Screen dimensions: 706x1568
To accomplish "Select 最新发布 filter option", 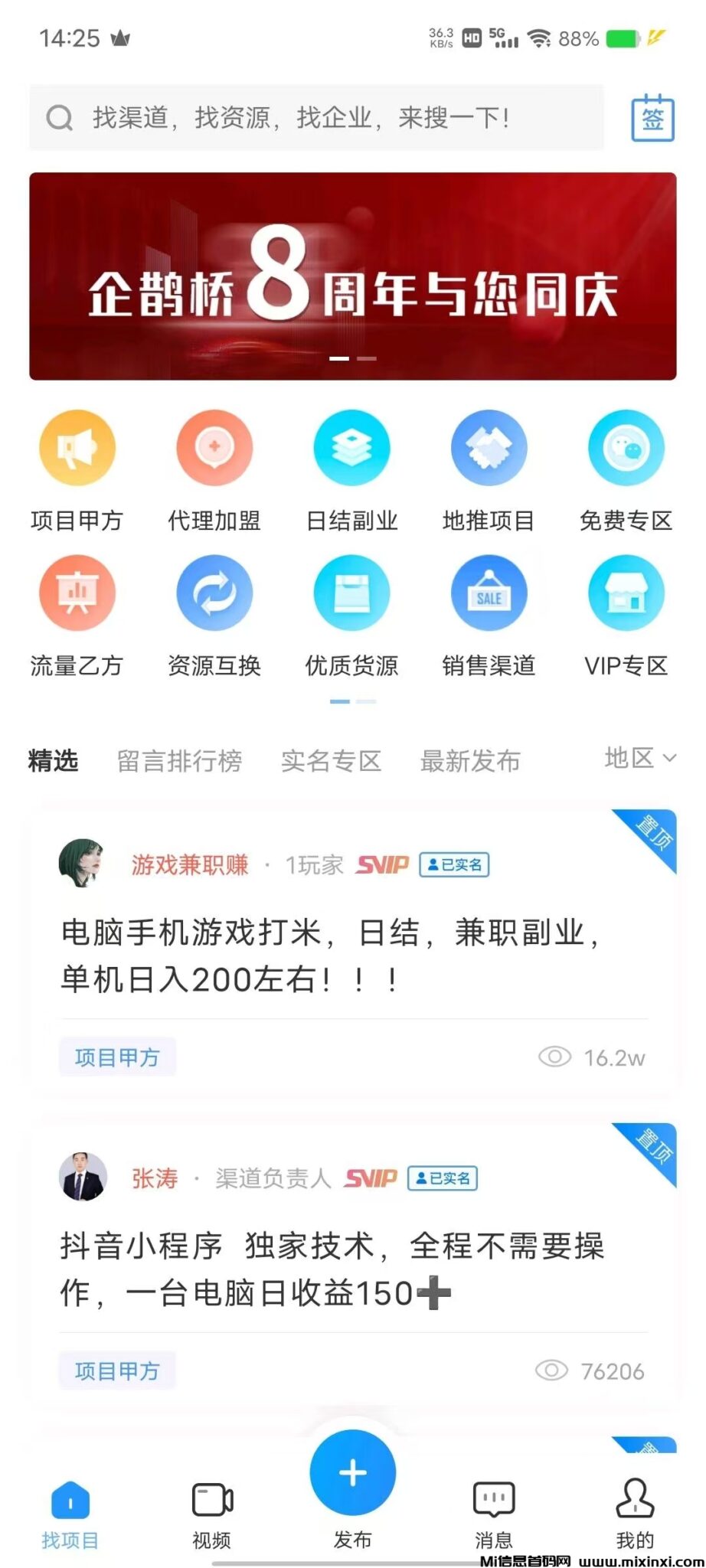I will 470,760.
